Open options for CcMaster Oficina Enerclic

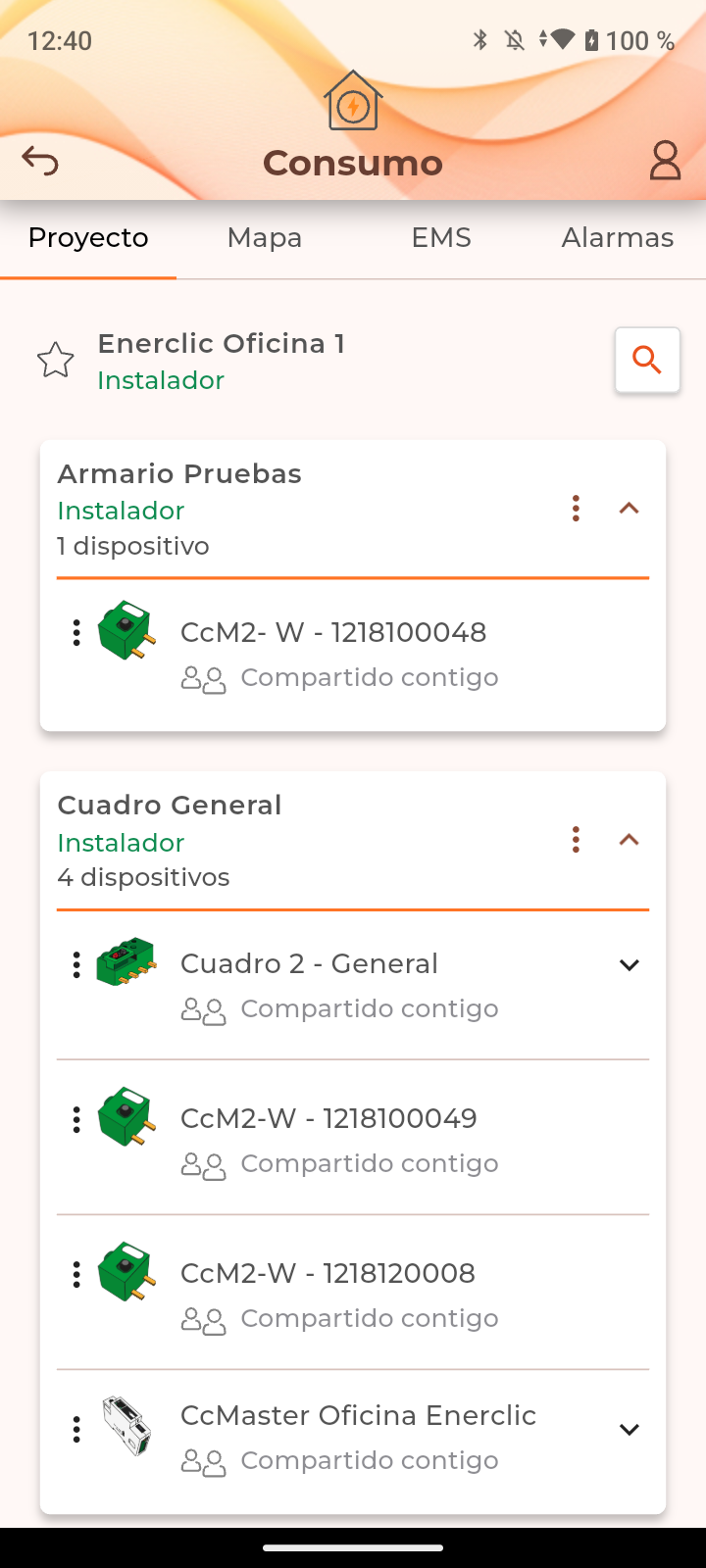point(76,1430)
